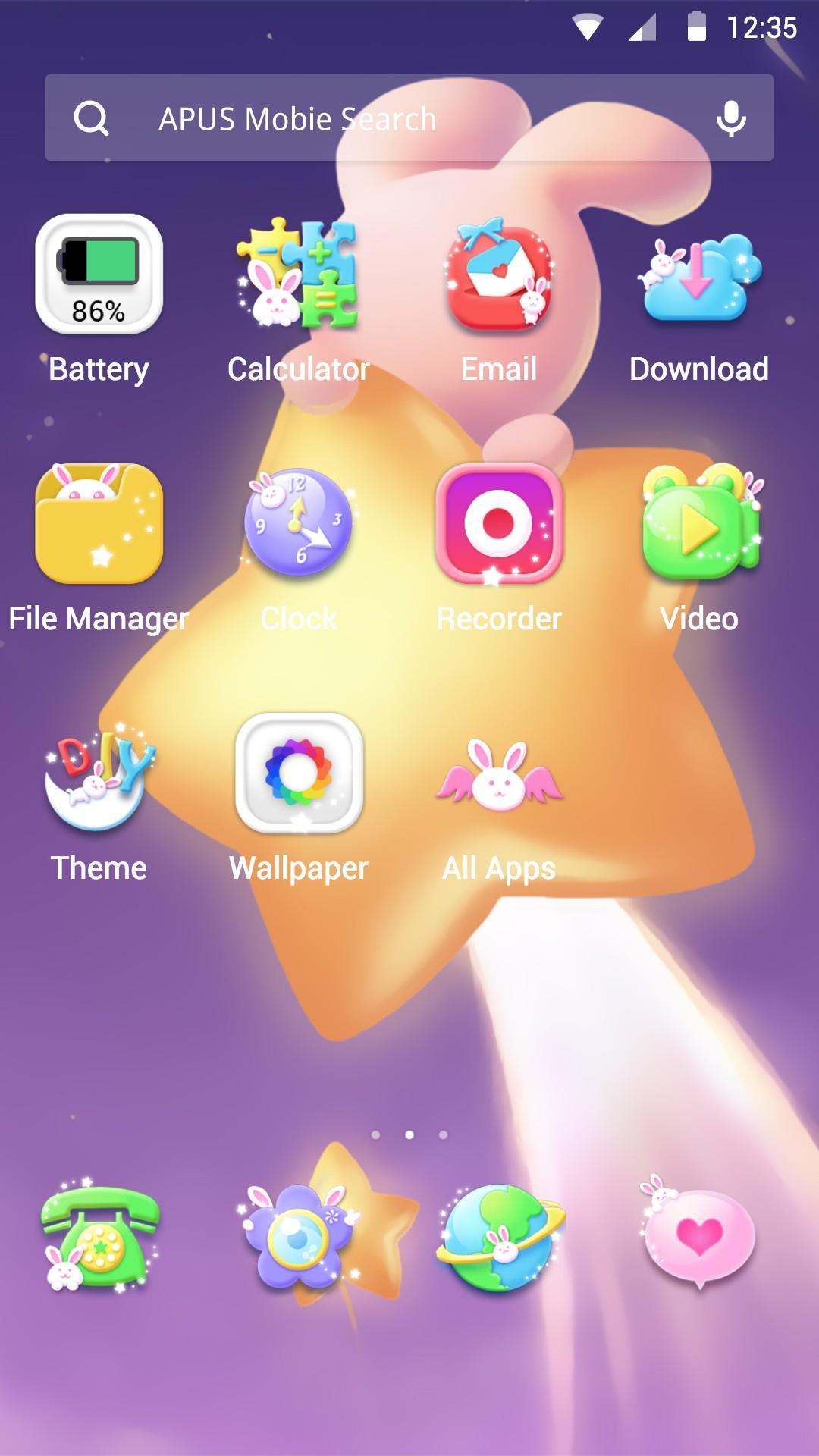Check the Battery app showing 86%
The image size is (819, 1456).
pyautogui.click(x=99, y=277)
